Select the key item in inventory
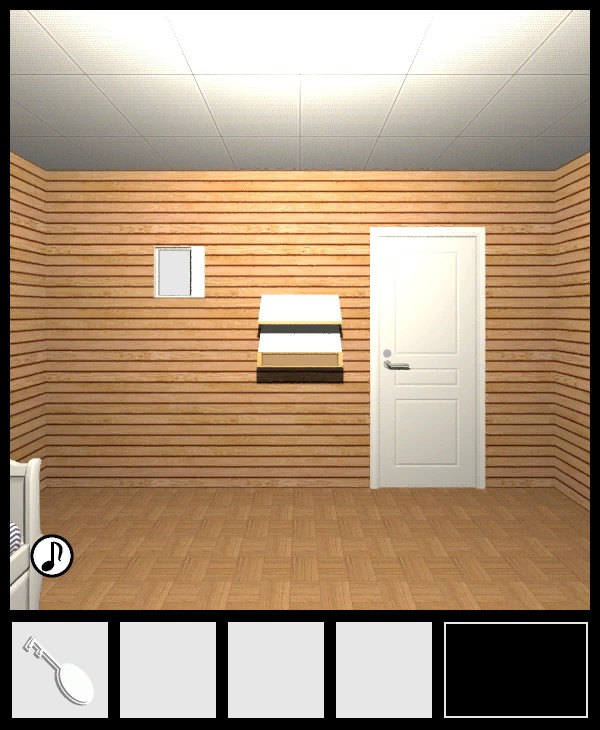 tap(60, 669)
